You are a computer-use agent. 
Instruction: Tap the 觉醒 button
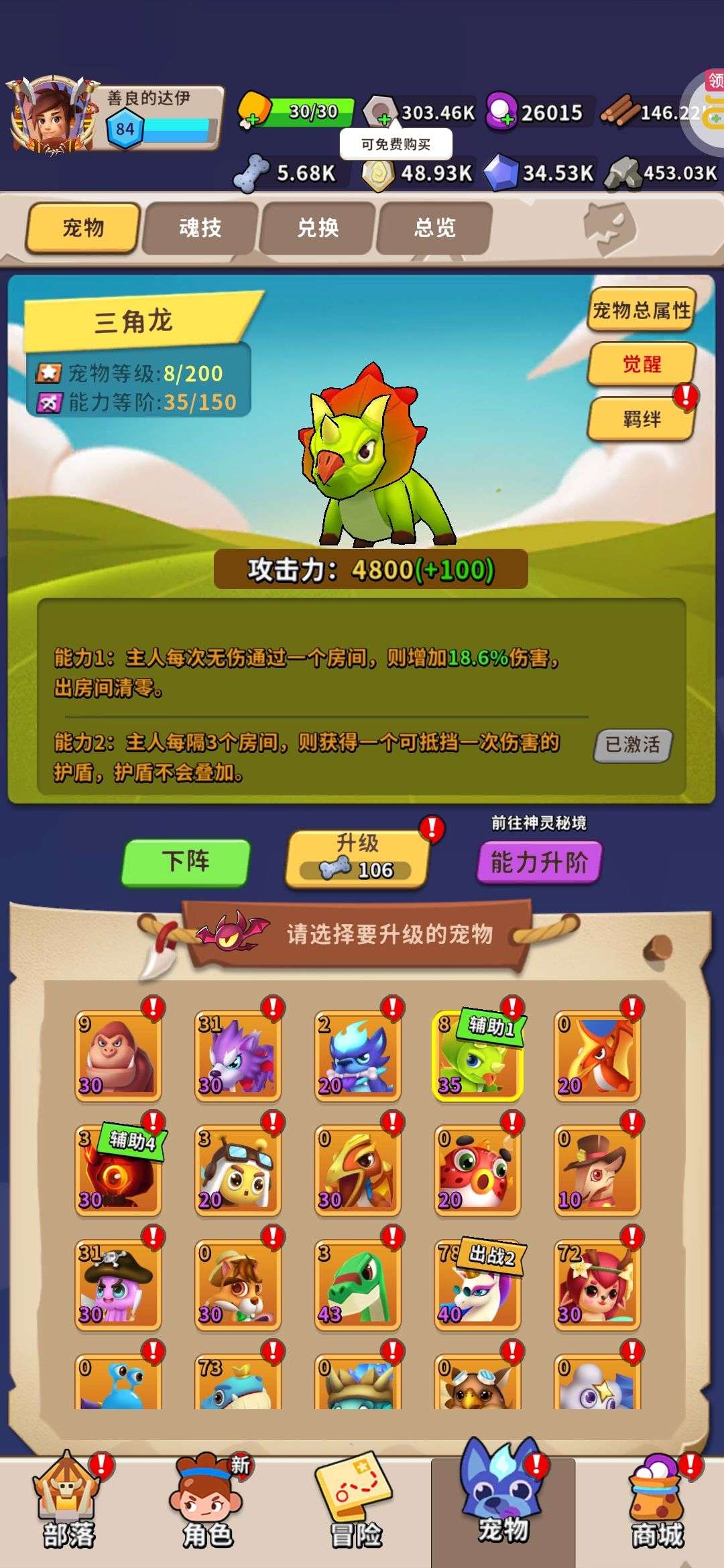pos(642,365)
